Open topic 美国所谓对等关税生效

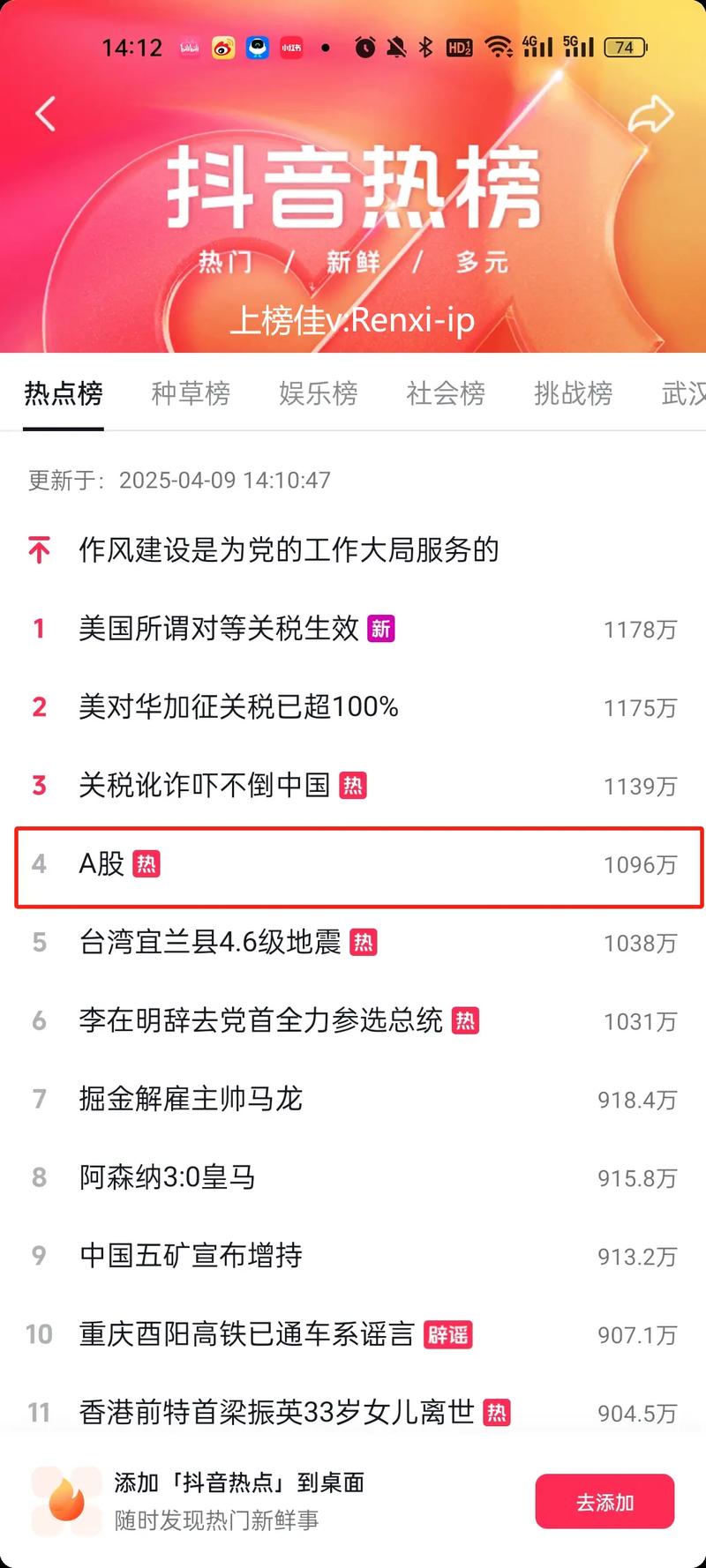353,629
